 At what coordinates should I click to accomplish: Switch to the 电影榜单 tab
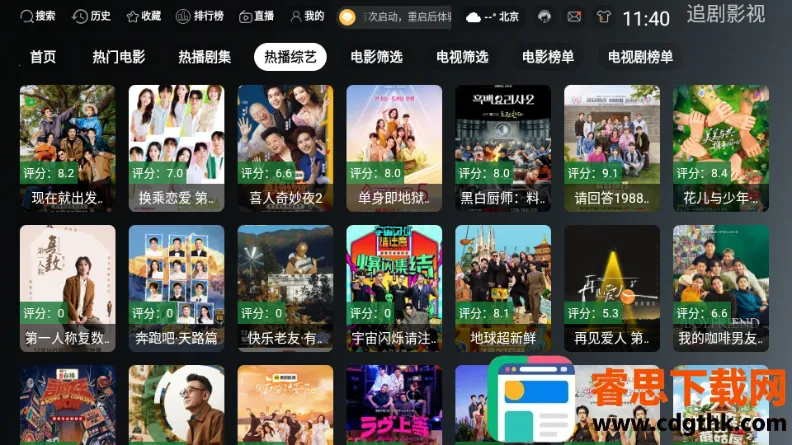tap(548, 57)
